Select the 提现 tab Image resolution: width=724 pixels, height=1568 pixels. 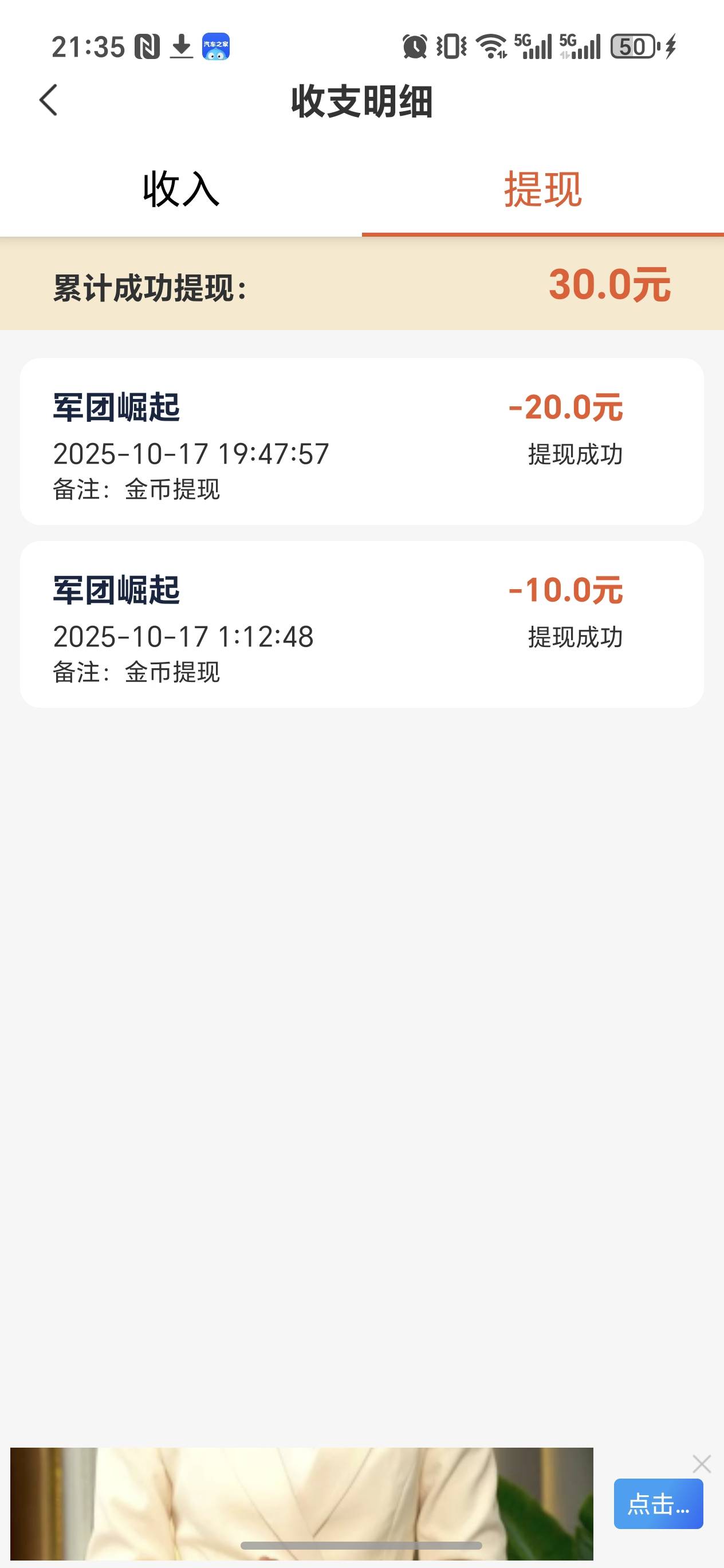pyautogui.click(x=542, y=189)
